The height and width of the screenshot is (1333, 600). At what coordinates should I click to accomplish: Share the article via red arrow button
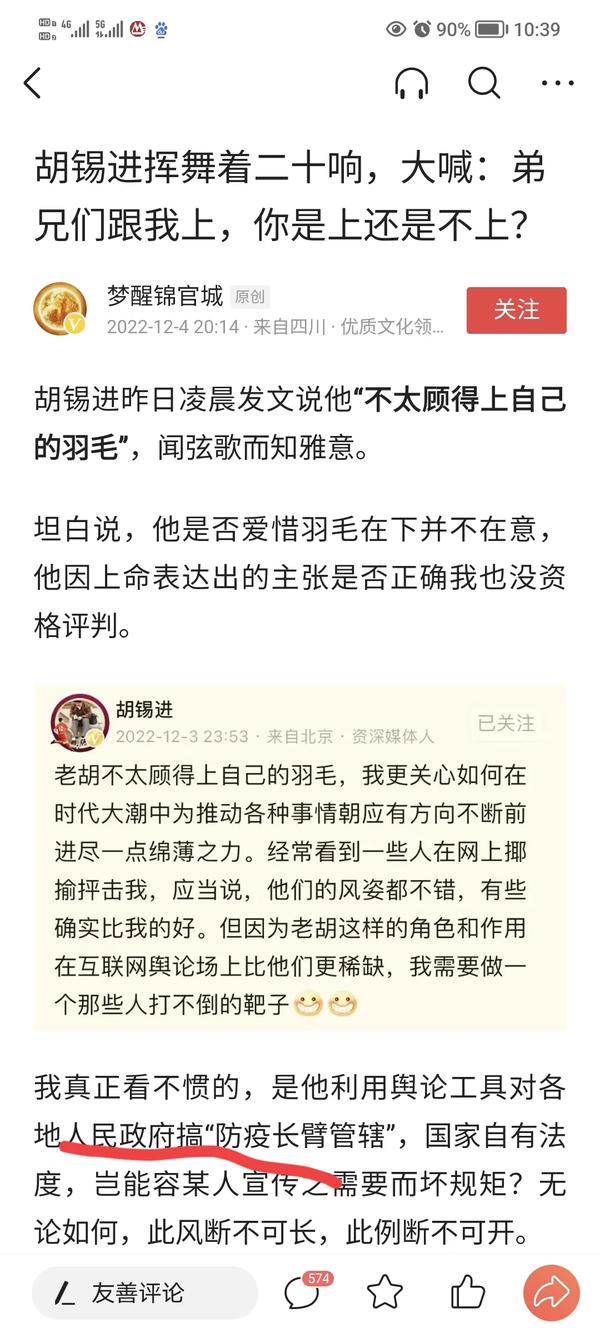551,1292
